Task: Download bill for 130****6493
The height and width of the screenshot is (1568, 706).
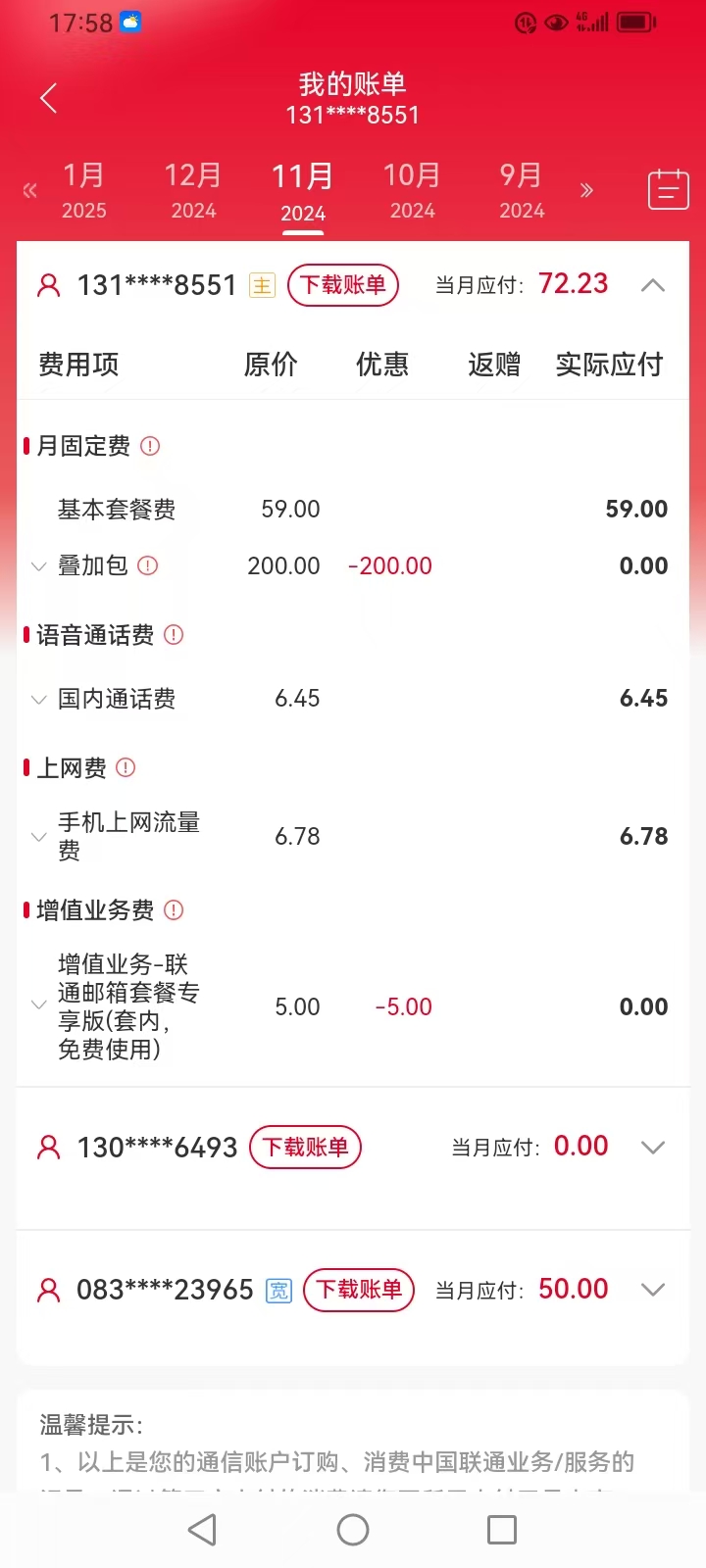Action: (306, 1147)
